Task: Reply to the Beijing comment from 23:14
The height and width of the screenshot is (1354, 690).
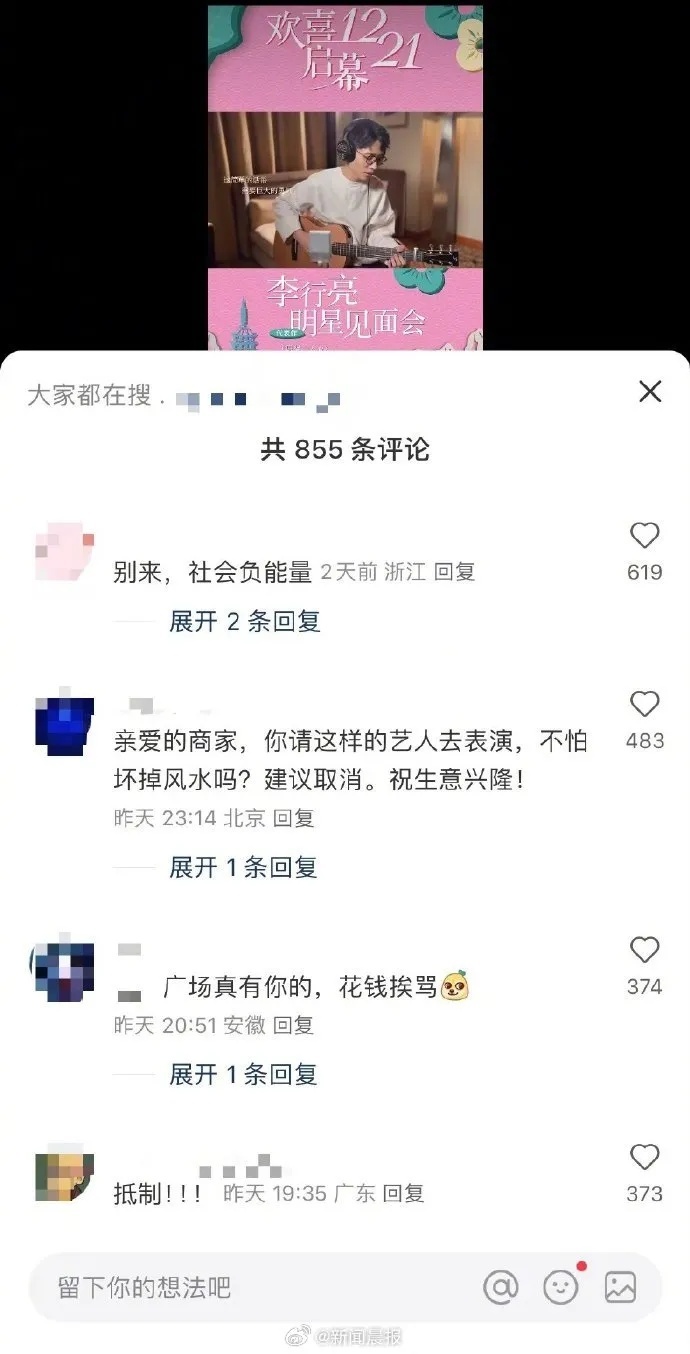Action: (294, 818)
